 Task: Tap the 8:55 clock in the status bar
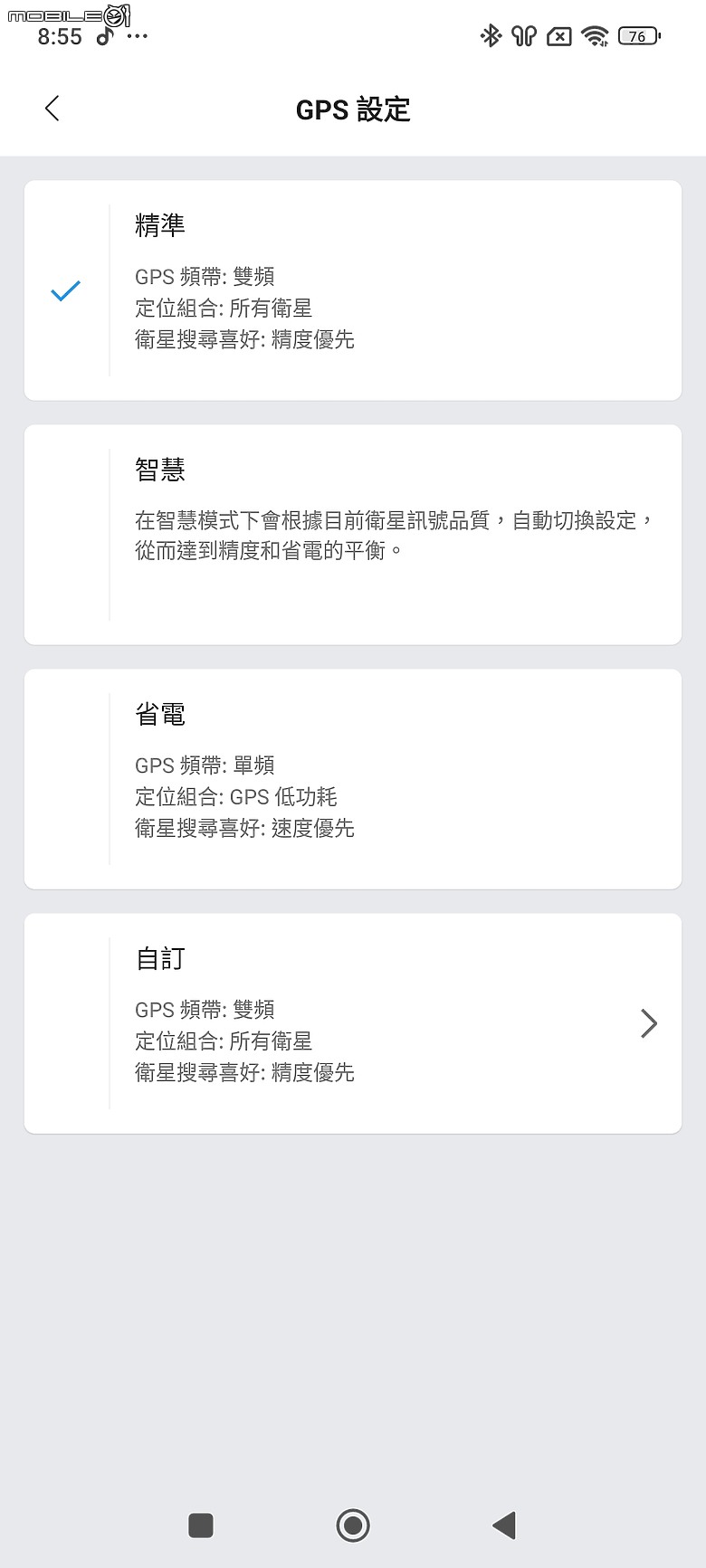(x=59, y=36)
